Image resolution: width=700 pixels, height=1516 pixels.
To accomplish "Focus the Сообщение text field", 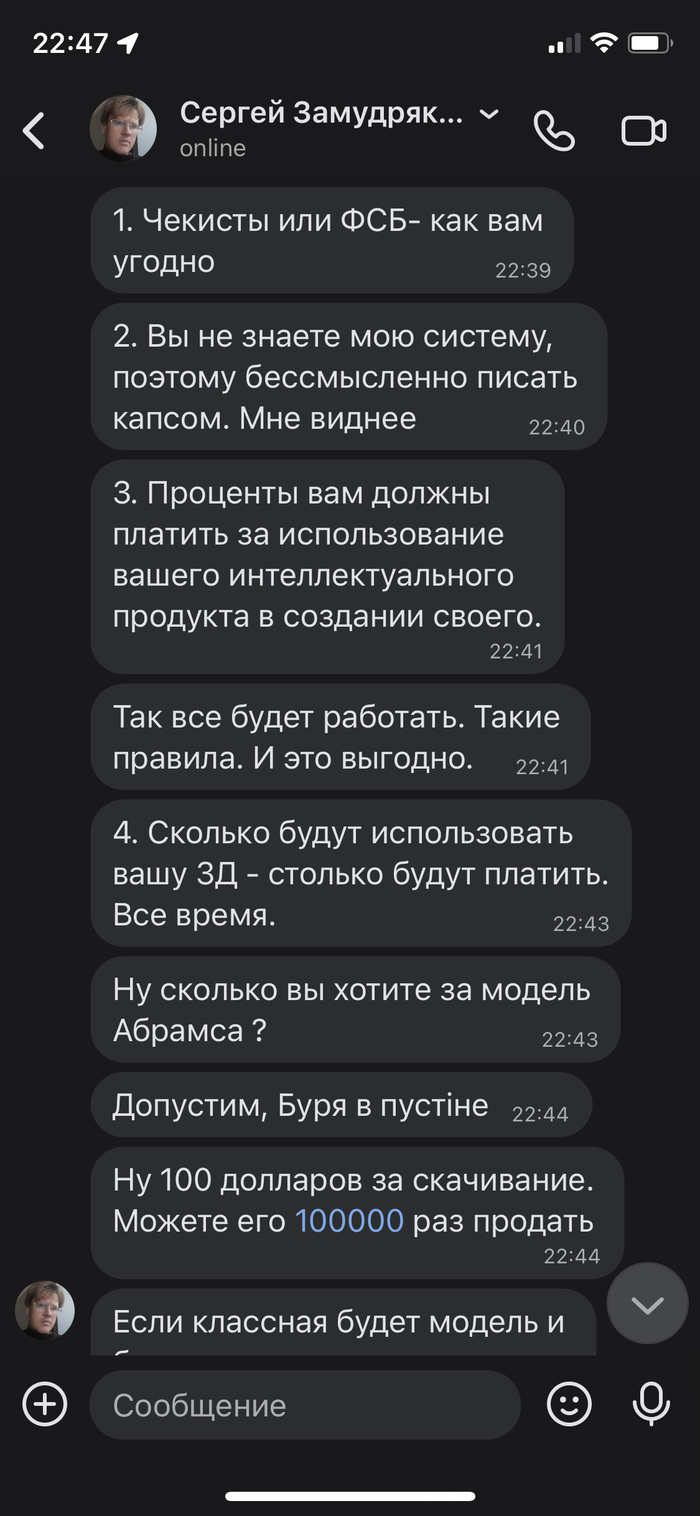I will click(305, 1405).
